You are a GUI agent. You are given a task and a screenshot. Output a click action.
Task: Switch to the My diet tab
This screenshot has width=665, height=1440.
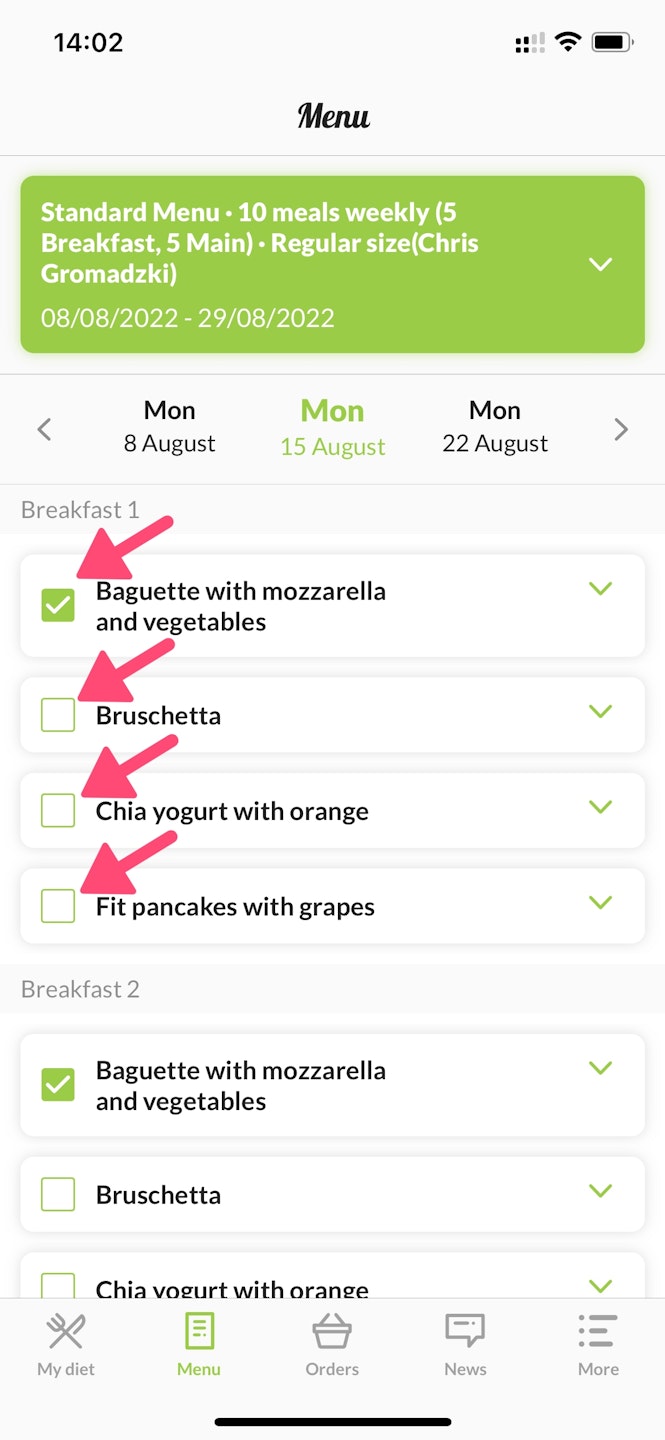point(66,1345)
